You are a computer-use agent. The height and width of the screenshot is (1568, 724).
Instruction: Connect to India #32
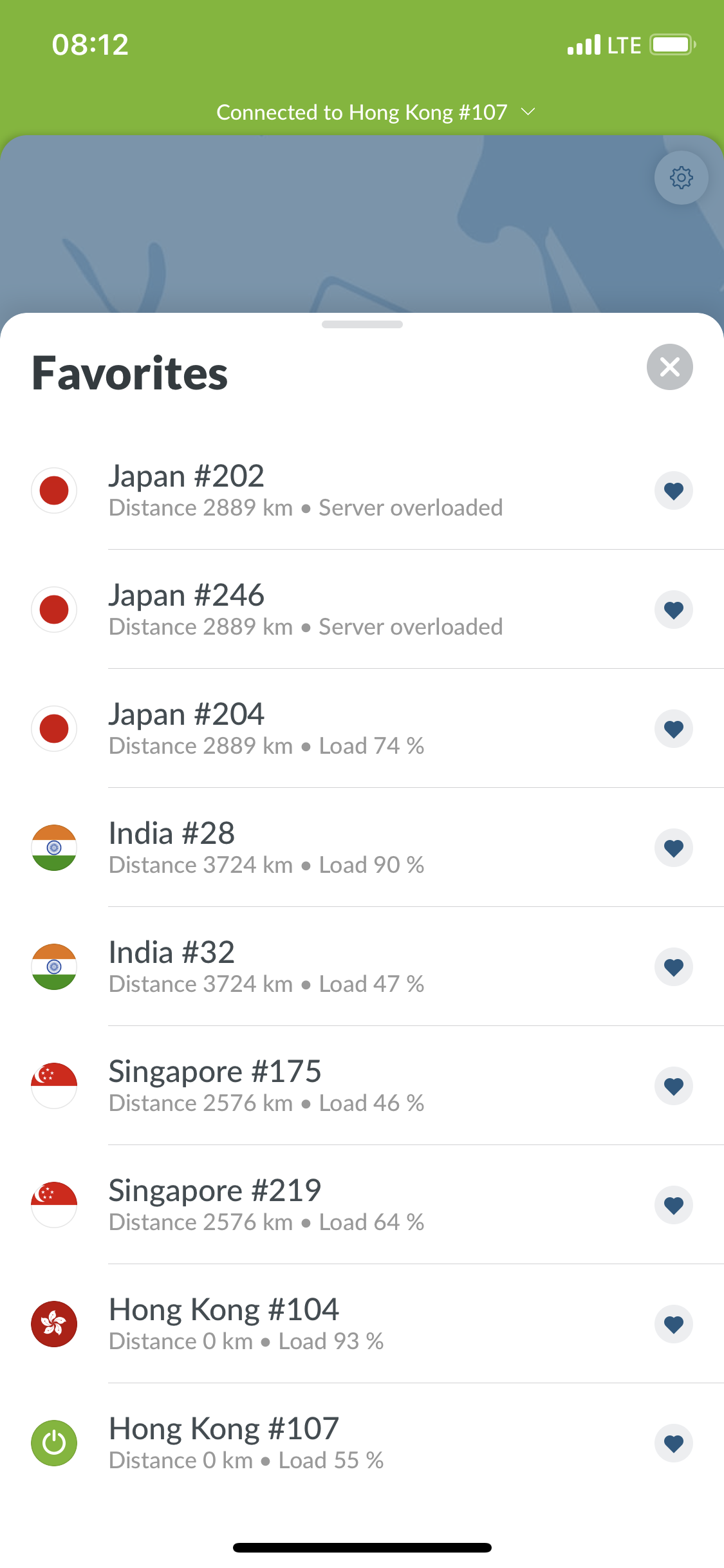point(362,967)
